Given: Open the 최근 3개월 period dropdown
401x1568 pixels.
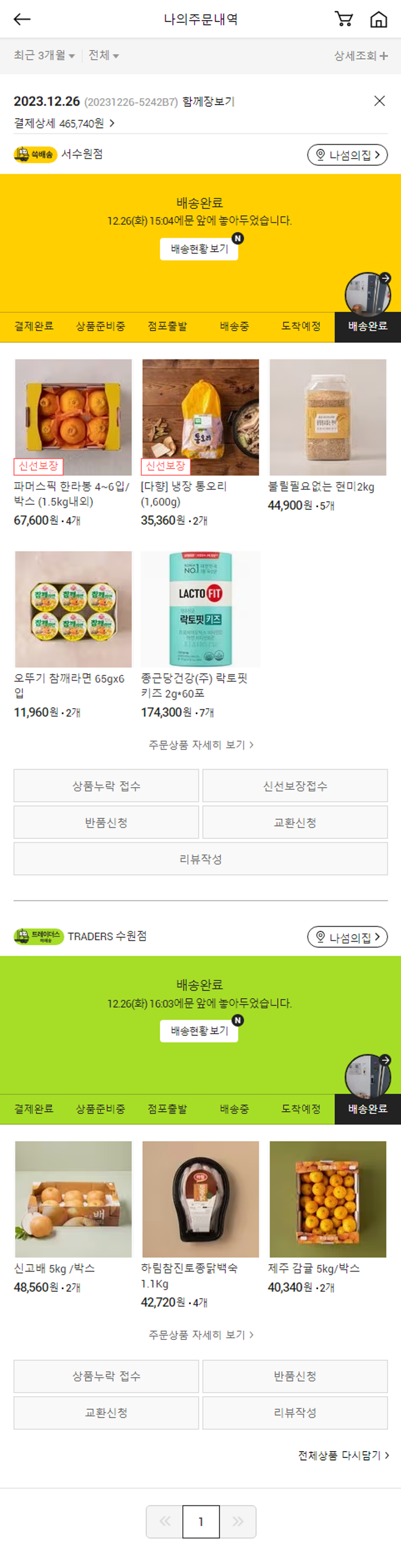Looking at the screenshot, I should [x=44, y=56].
